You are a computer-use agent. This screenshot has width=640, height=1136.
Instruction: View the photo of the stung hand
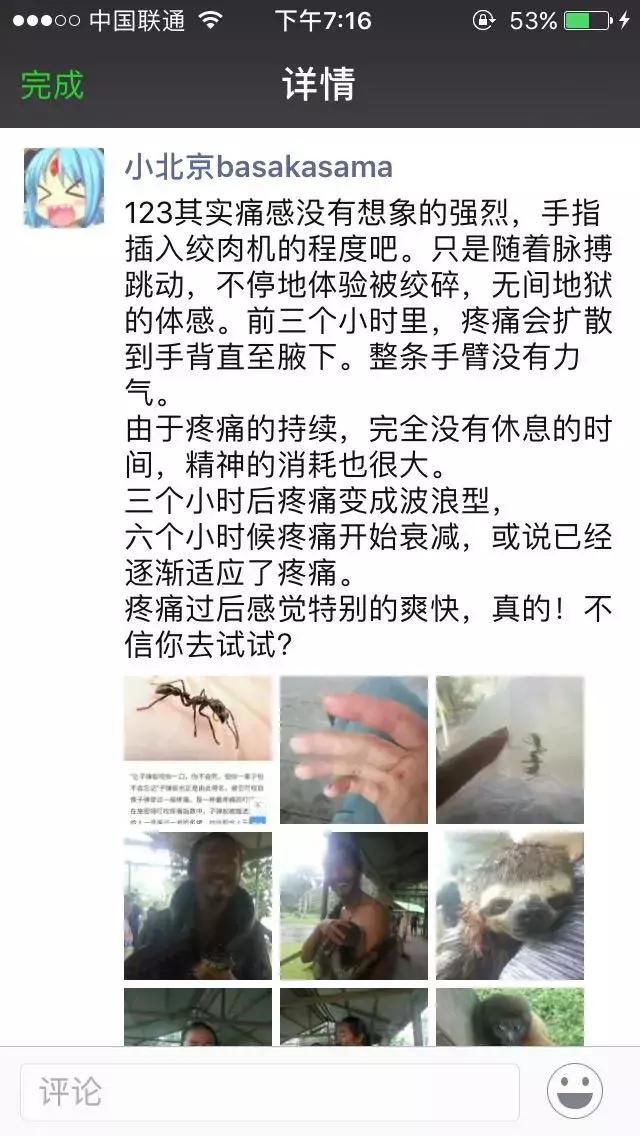point(353,749)
